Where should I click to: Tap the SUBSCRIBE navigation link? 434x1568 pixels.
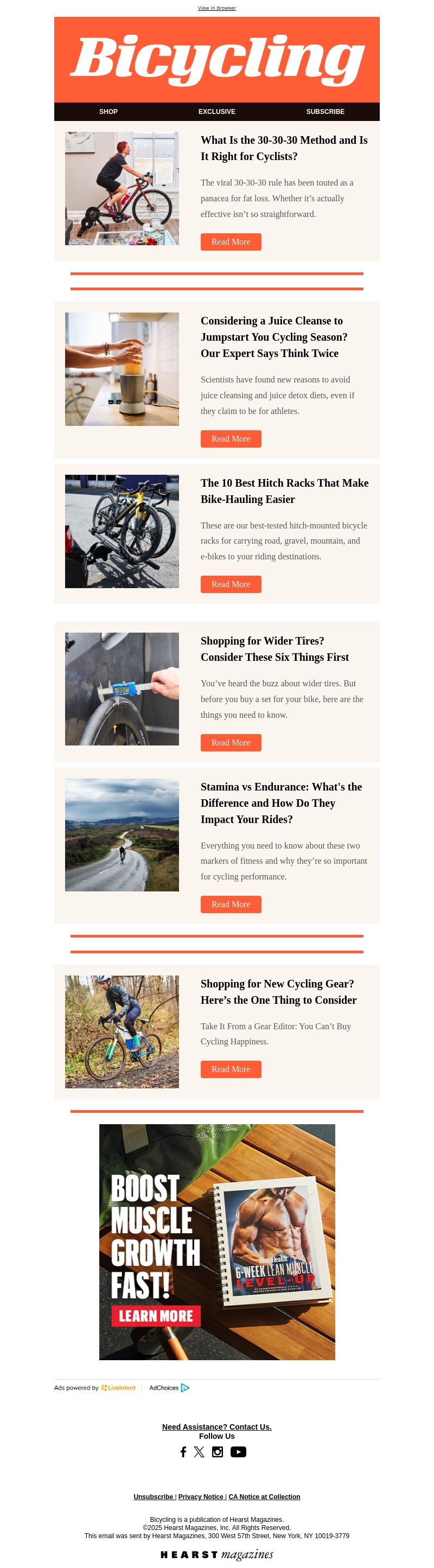pos(325,111)
